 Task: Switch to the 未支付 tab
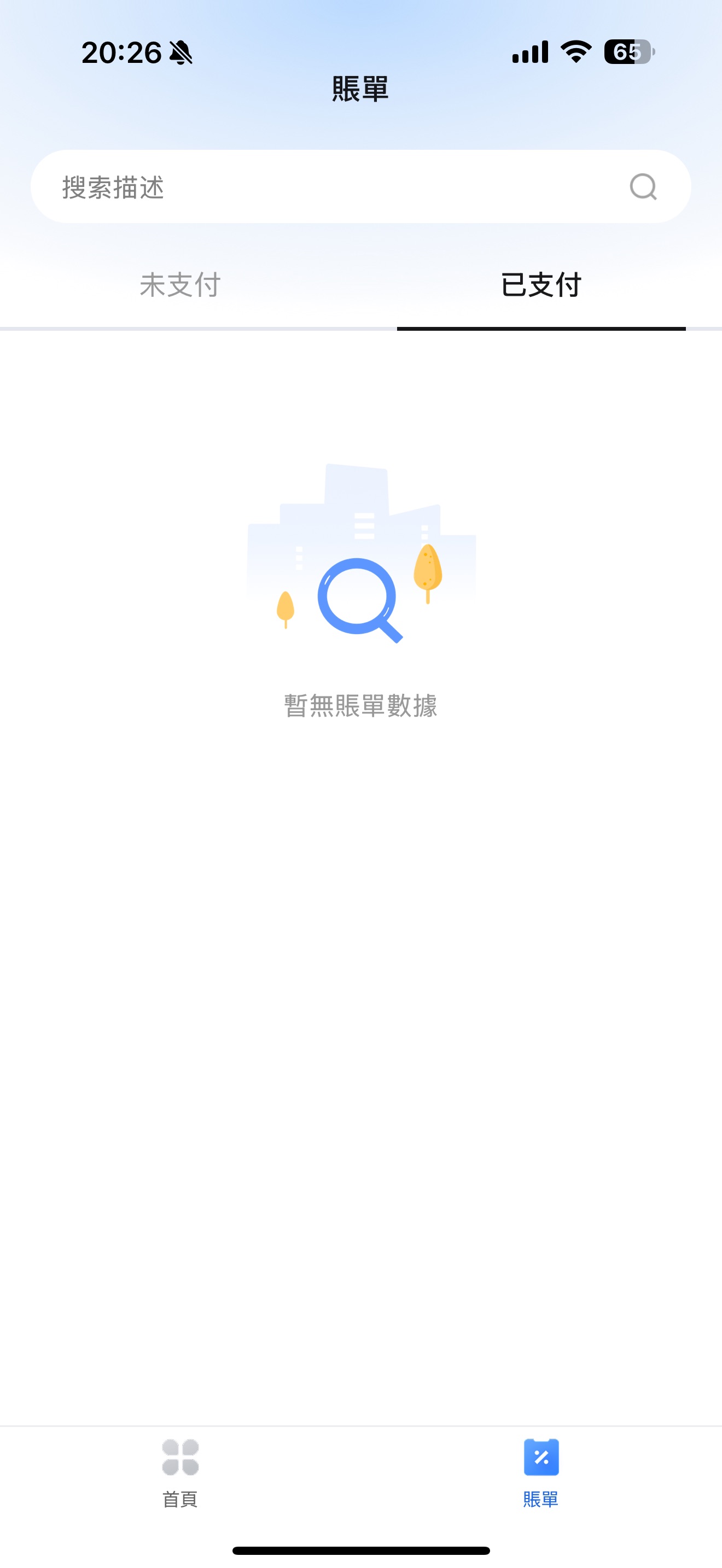180,285
